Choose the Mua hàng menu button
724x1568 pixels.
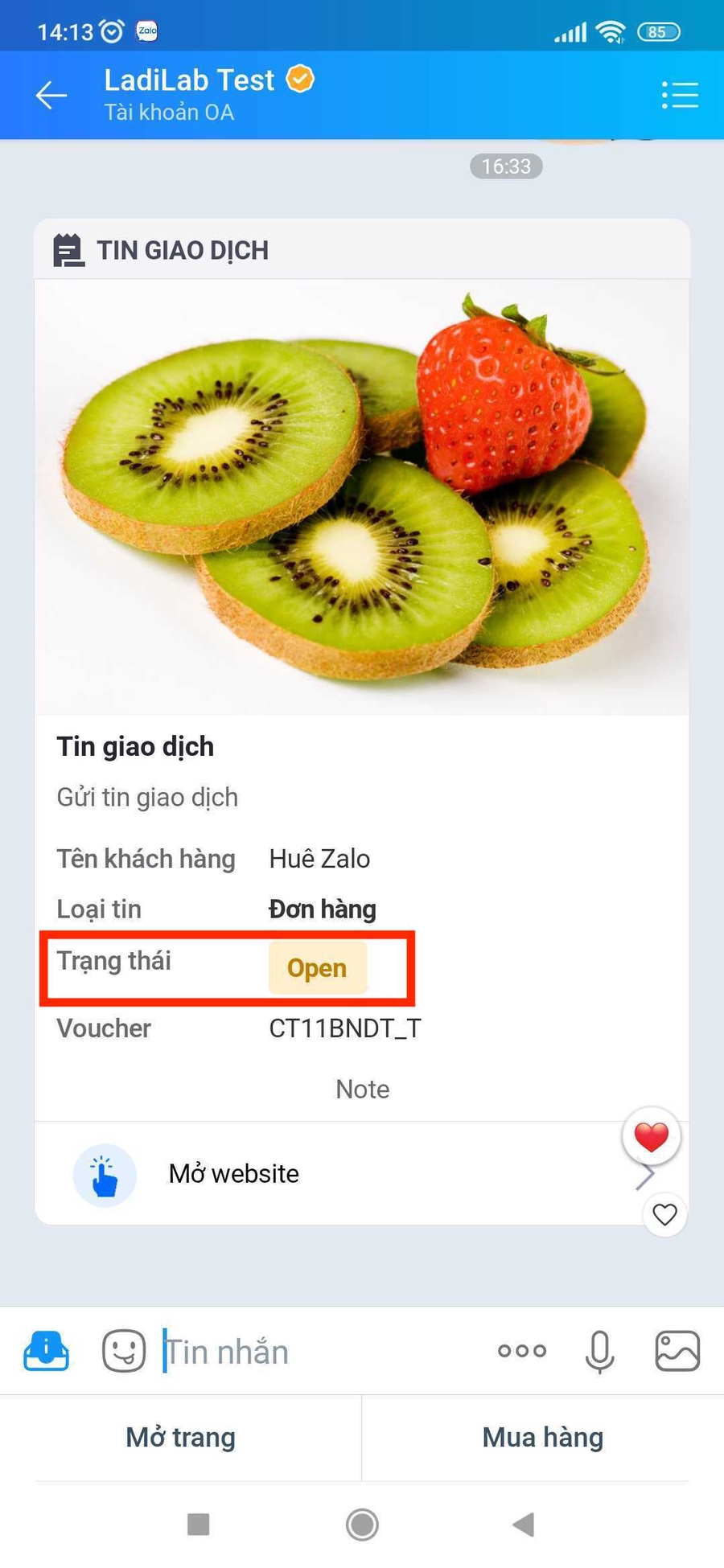pos(543,1437)
